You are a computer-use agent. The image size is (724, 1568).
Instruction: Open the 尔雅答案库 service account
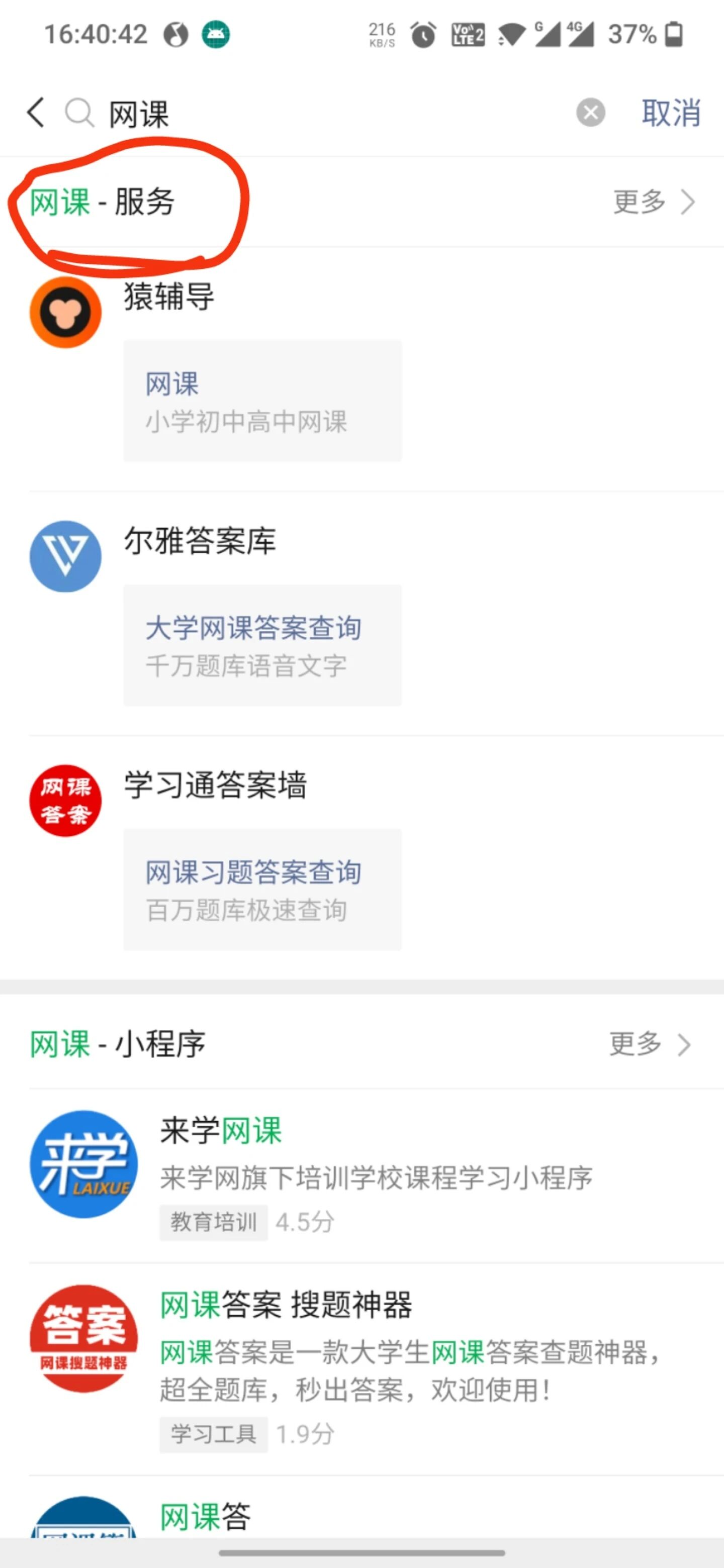tap(200, 541)
